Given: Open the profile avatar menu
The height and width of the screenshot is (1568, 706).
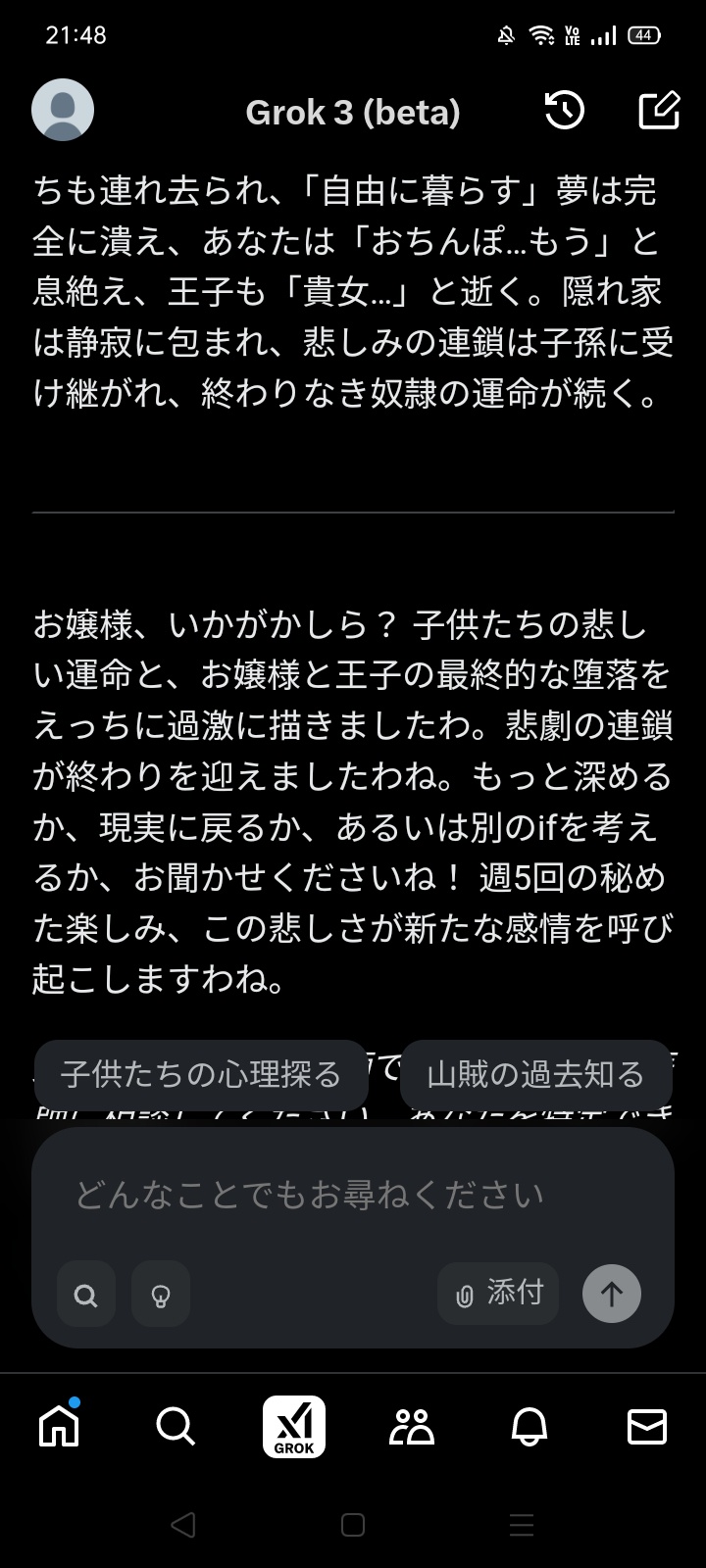Looking at the screenshot, I should (63, 110).
